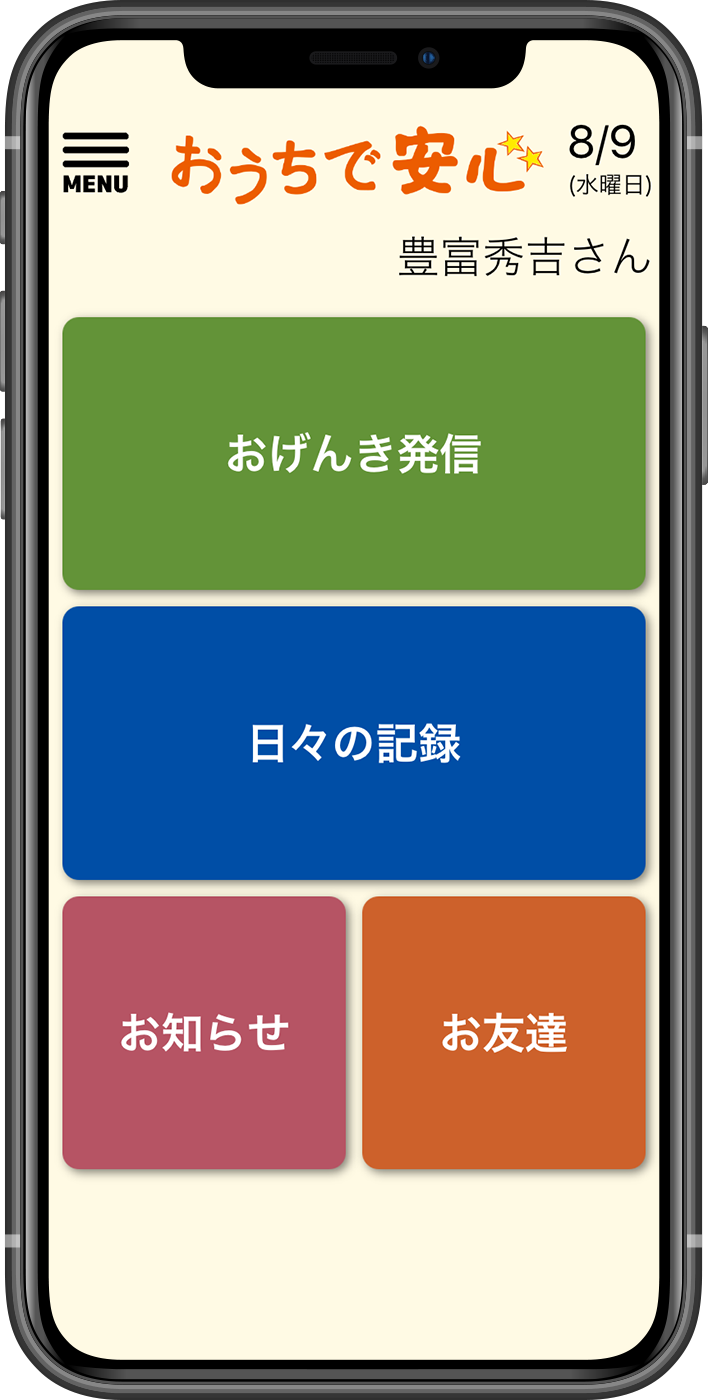Go to the お友達 friends section
708x1400 pixels.
[503, 1032]
